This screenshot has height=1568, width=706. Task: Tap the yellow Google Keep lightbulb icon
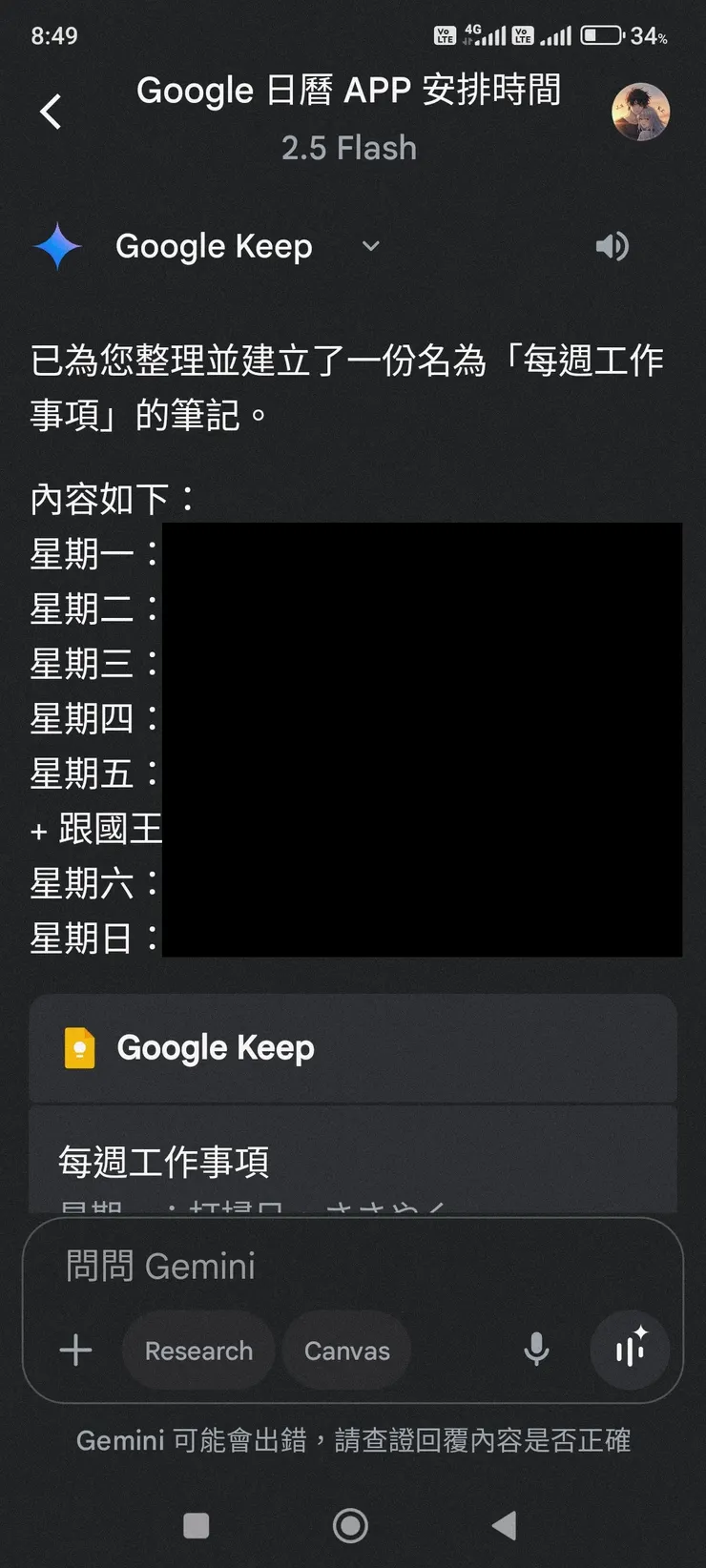point(81,1047)
